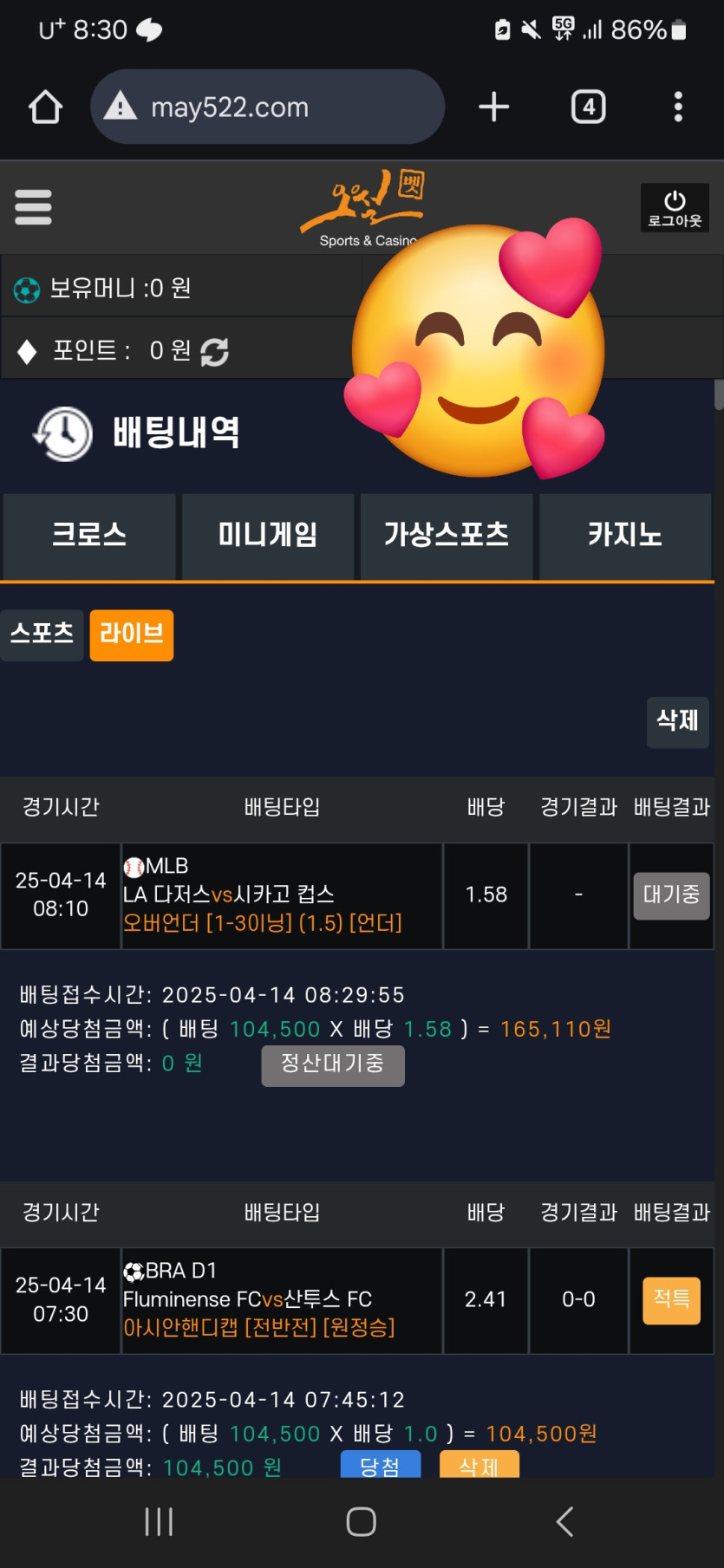Add a new browser tab
724x1568 pixels.
[x=493, y=107]
